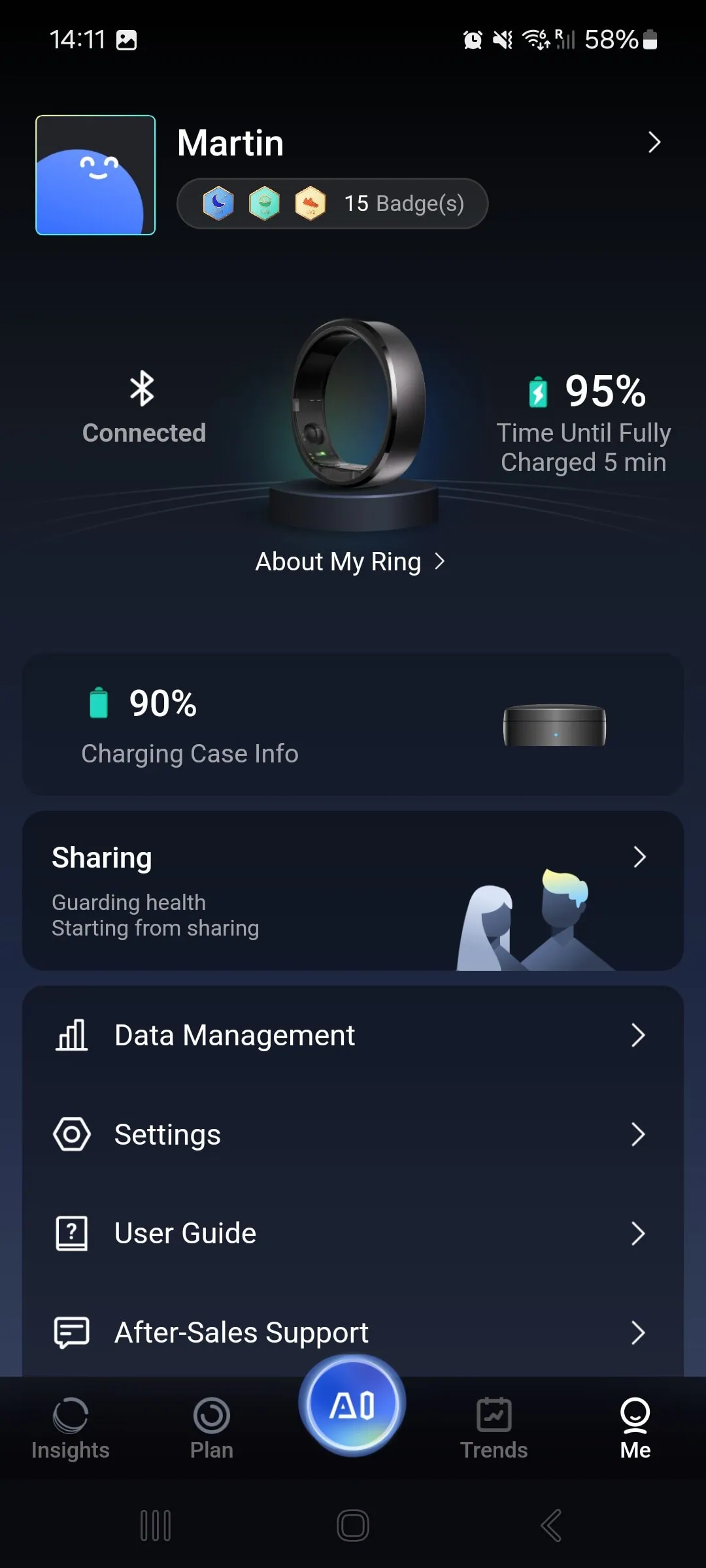View the 15 Badge(s) pill

tap(332, 204)
